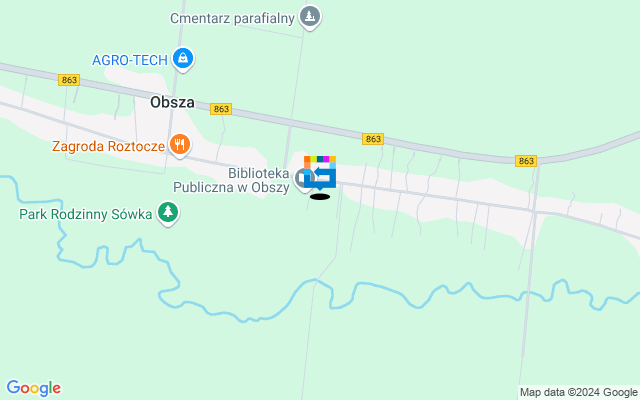This screenshot has height=400, width=640.
Task: Select the AGRO-TECH shop marker
Action: tap(182, 60)
